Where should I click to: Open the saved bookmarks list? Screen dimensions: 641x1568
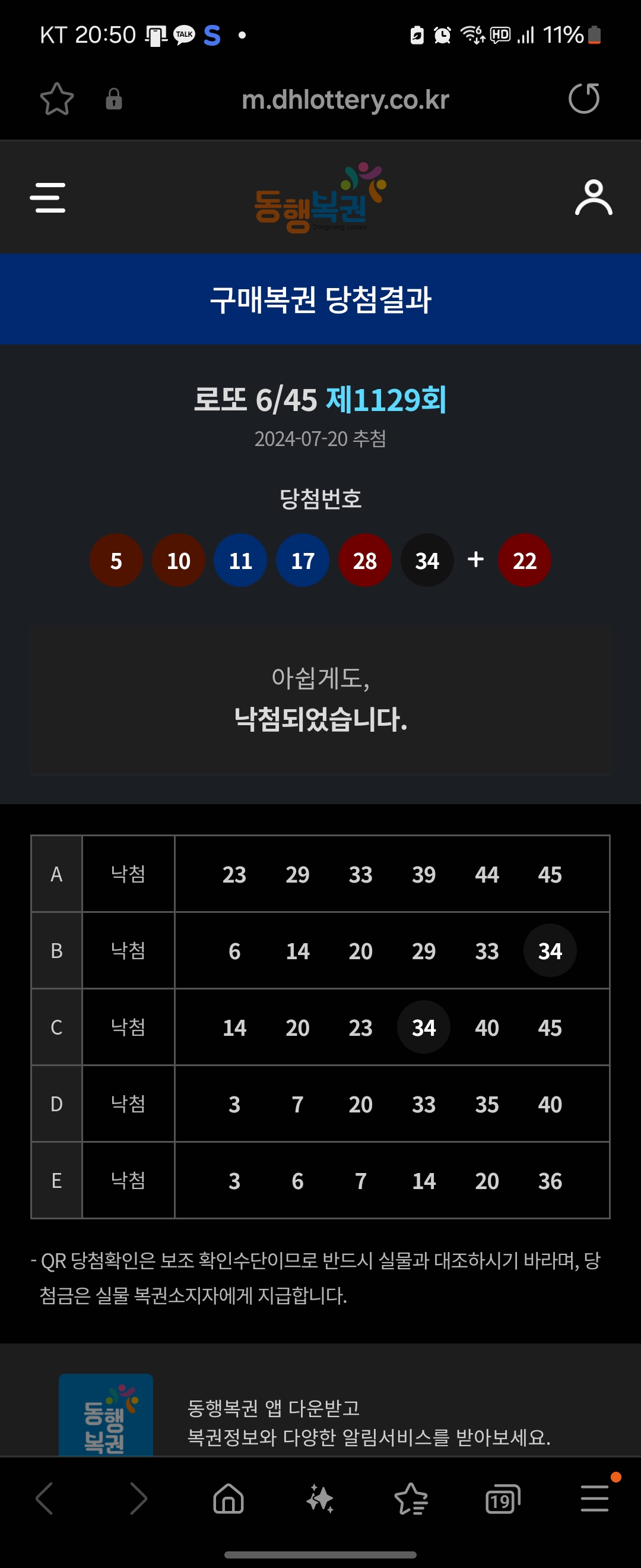pos(411,1498)
